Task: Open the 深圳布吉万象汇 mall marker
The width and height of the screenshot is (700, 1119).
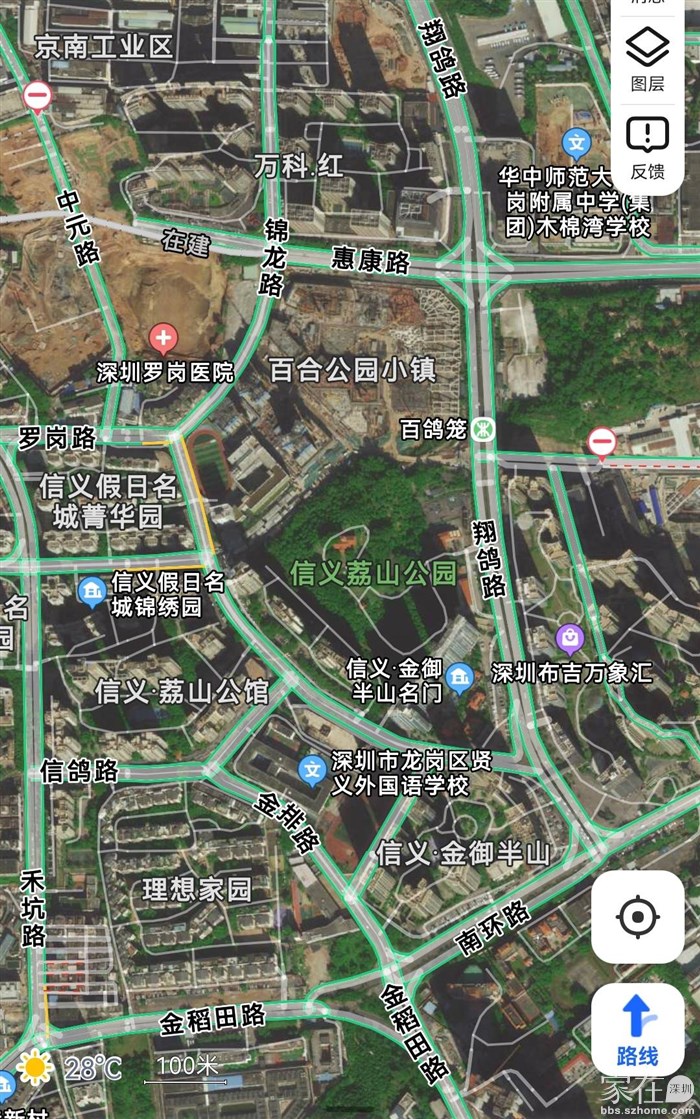Action: click(x=570, y=635)
